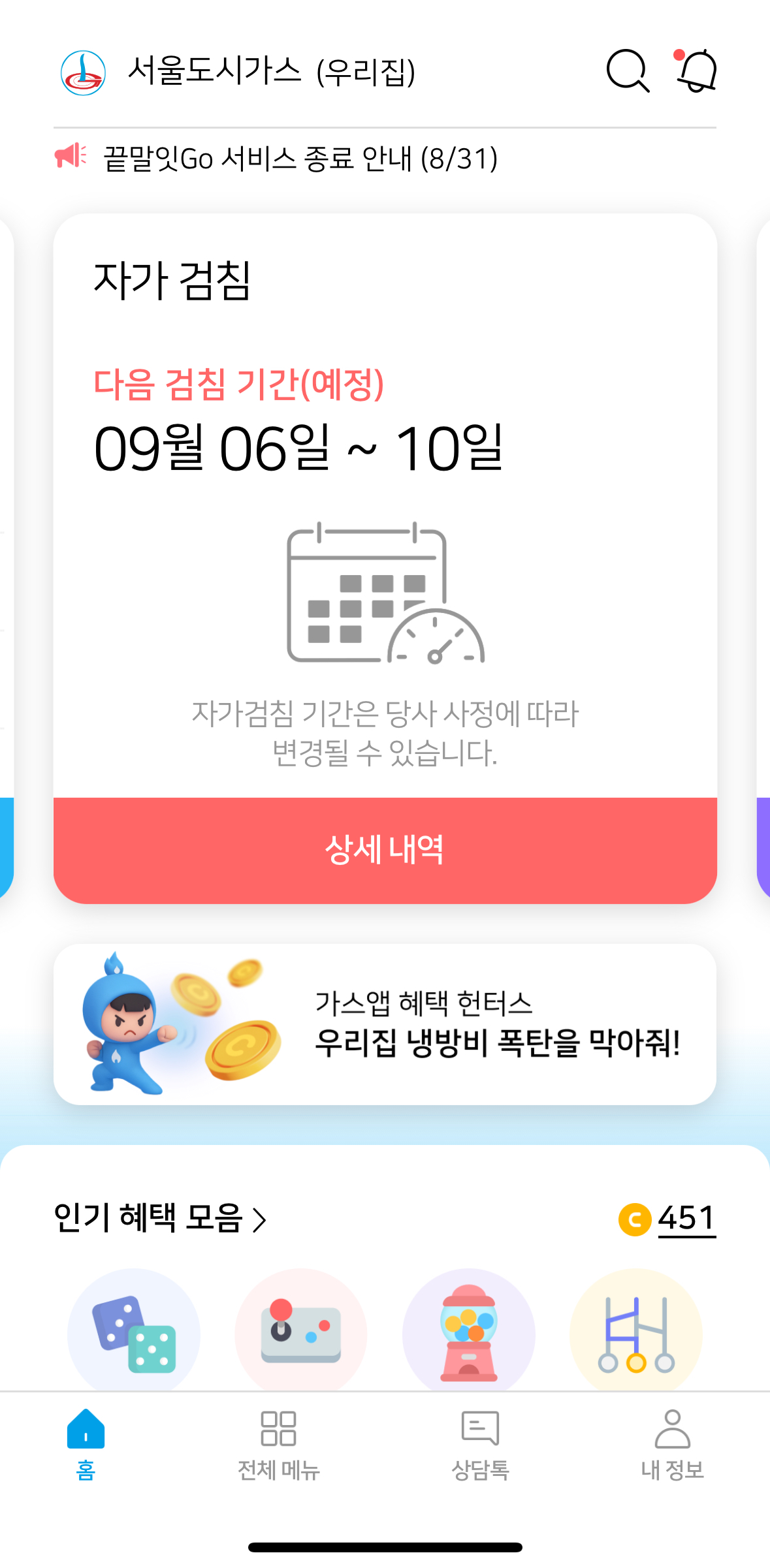Open the notifications bell
Image resolution: width=770 pixels, height=1568 pixels.
click(696, 71)
